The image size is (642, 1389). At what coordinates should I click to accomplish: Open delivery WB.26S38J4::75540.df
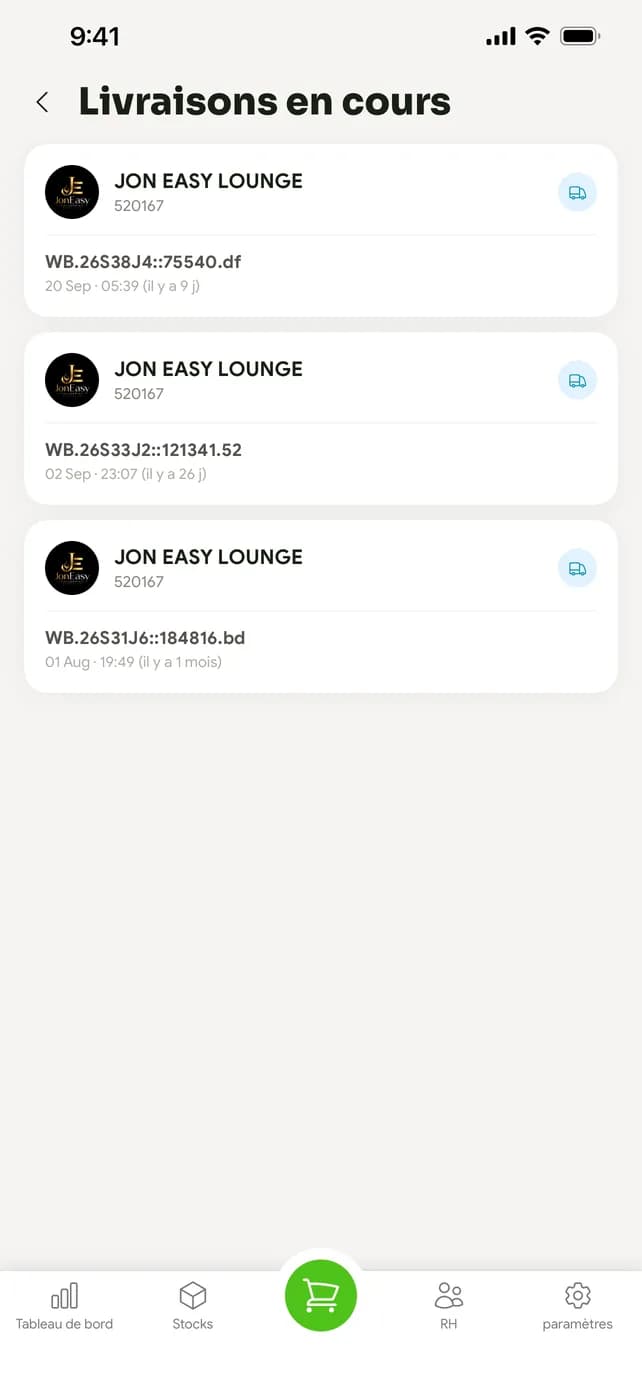(321, 230)
